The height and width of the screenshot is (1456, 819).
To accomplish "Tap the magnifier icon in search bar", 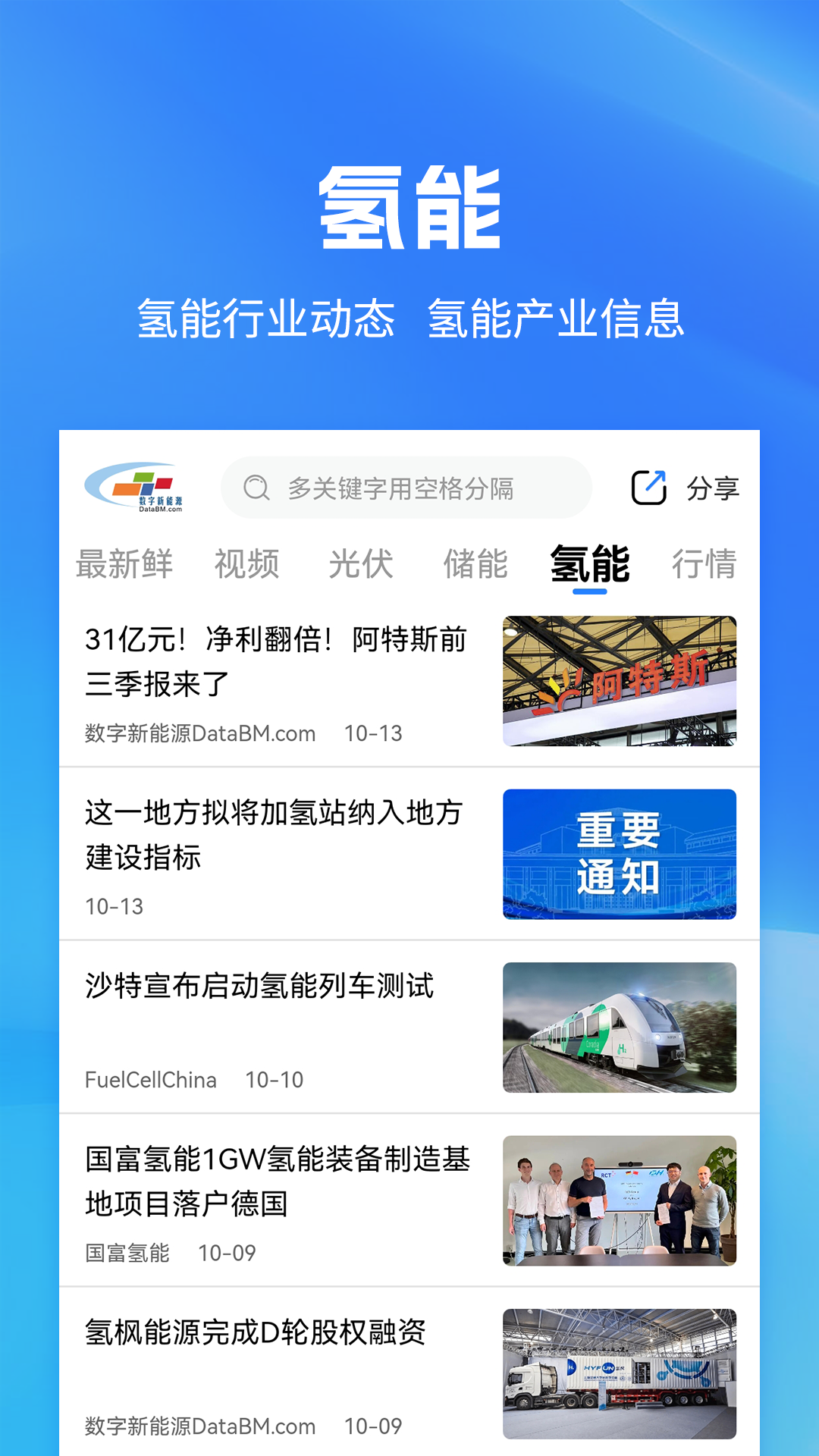I will point(259,488).
